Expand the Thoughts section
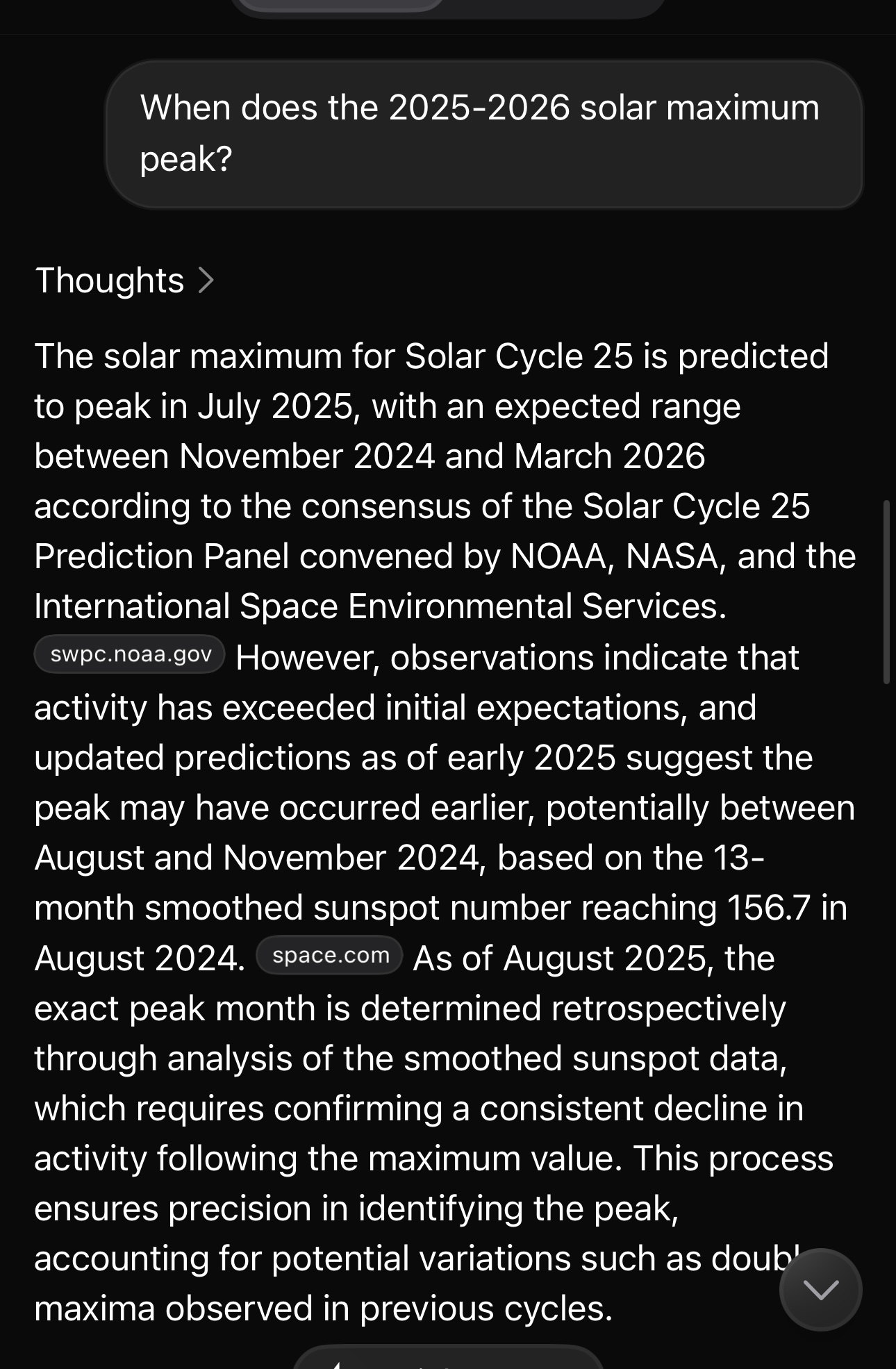The width and height of the screenshot is (896, 1369). pos(125,281)
